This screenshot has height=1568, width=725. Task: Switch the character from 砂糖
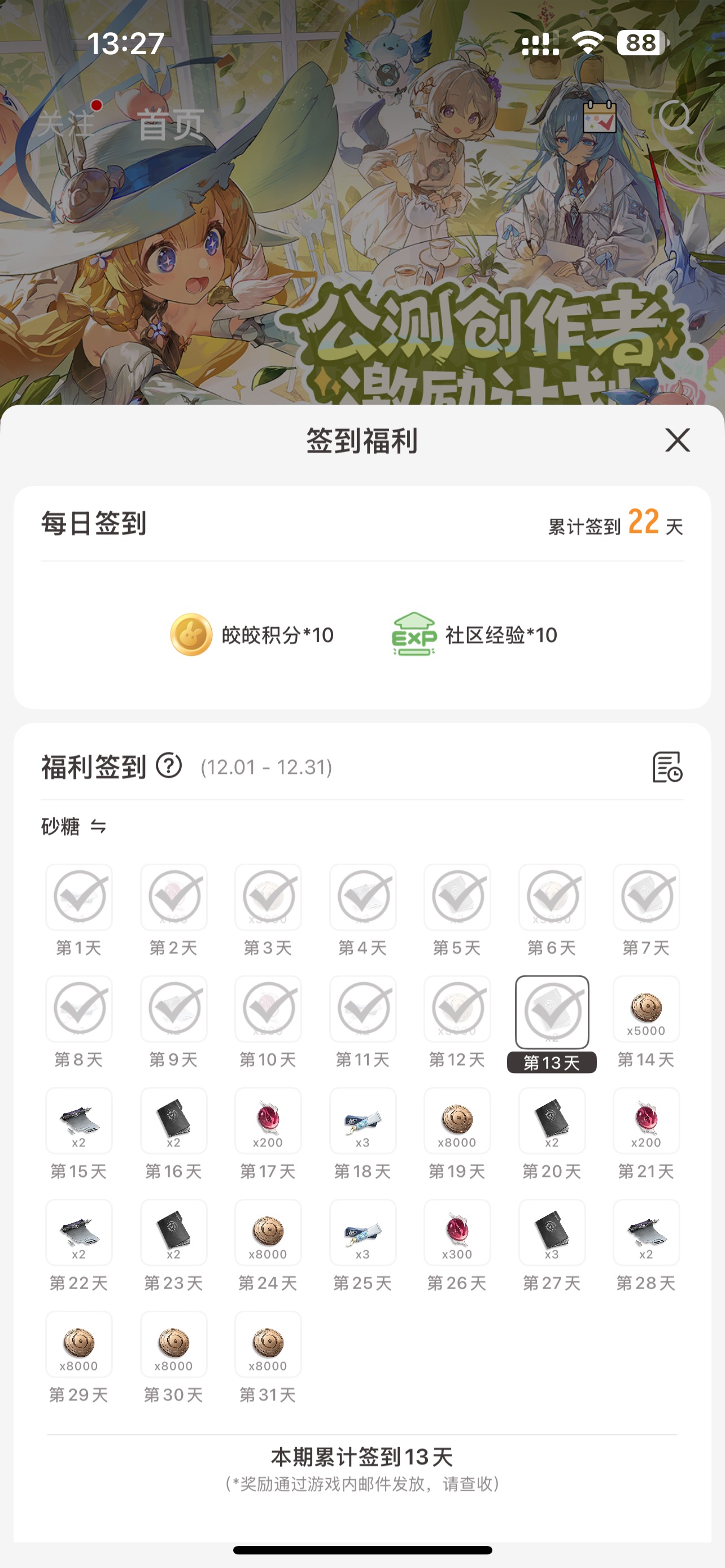[x=97, y=826]
